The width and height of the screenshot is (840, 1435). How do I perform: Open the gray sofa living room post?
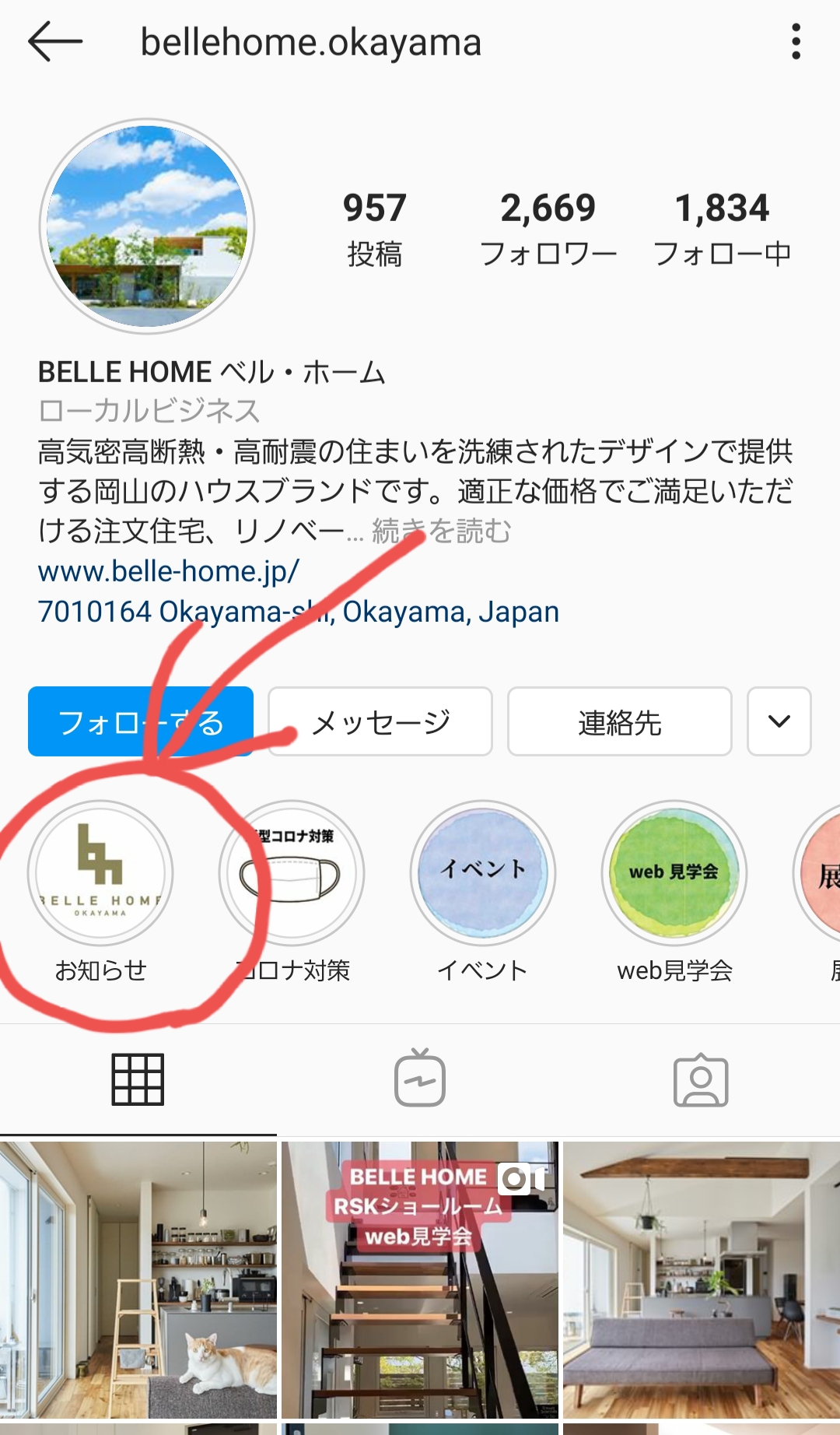[x=702, y=1280]
